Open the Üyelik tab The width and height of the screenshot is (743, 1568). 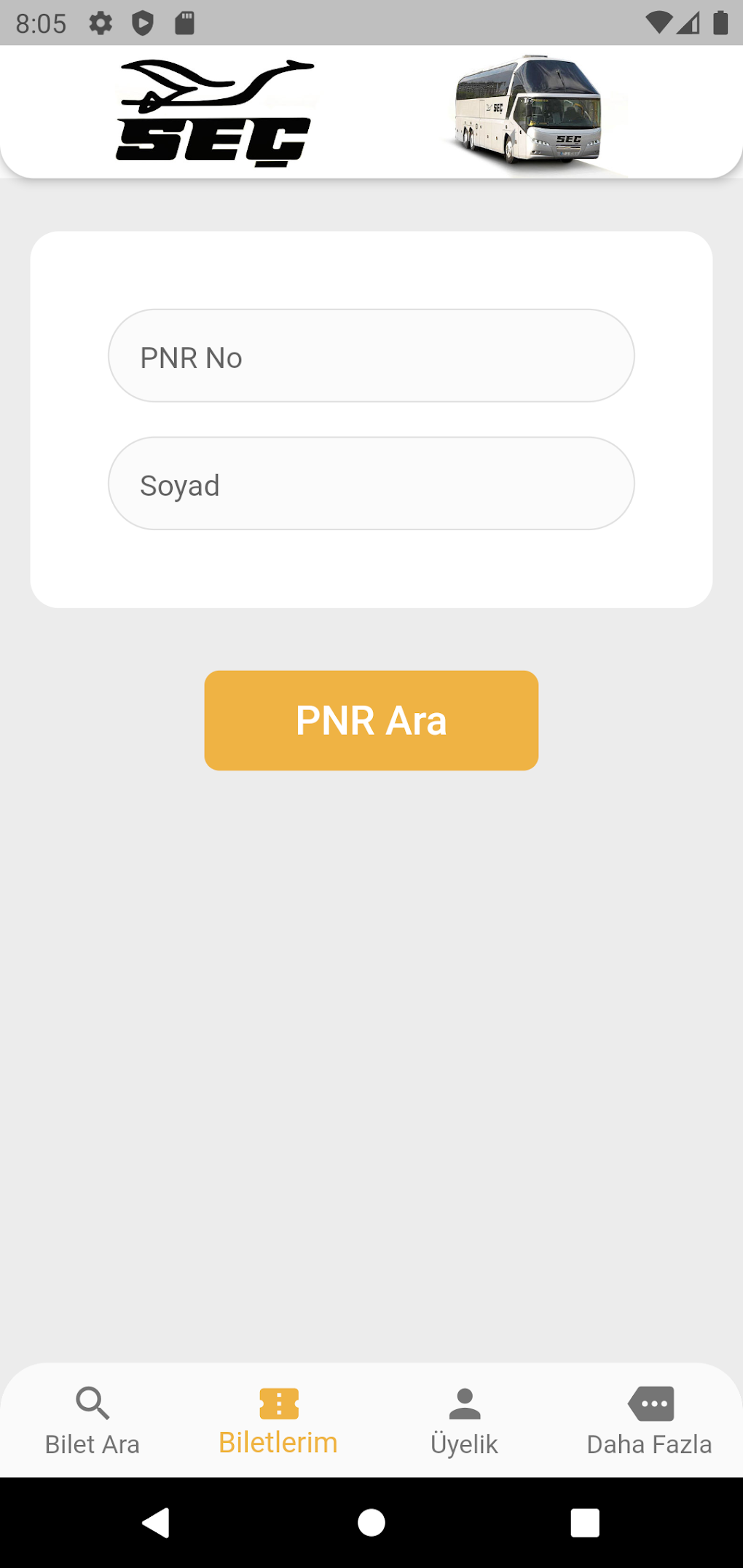pyautogui.click(x=464, y=1421)
